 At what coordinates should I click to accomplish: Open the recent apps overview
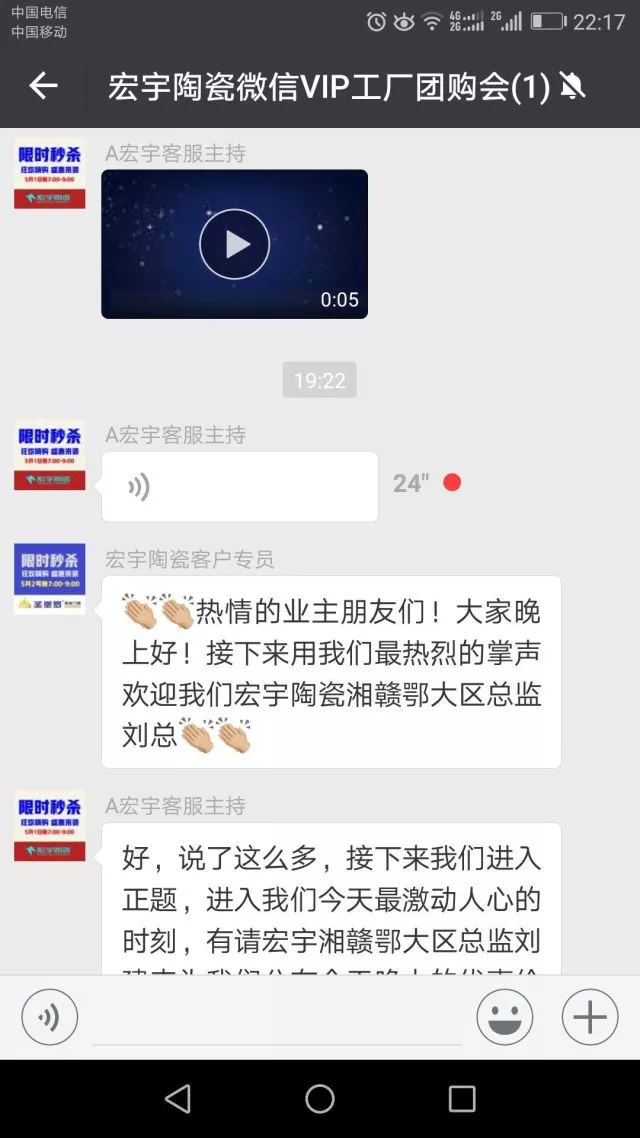462,1098
